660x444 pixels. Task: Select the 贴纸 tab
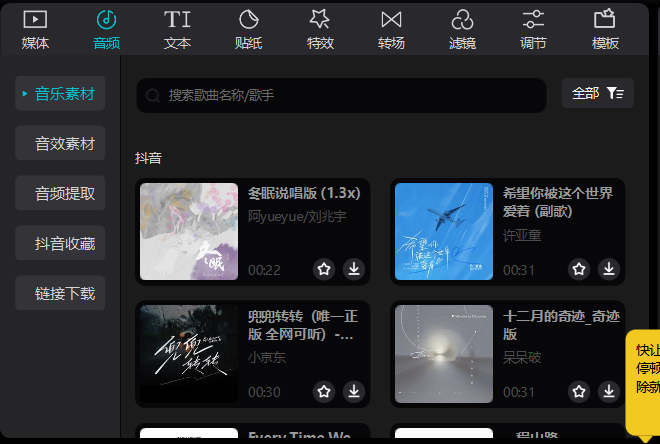click(249, 29)
